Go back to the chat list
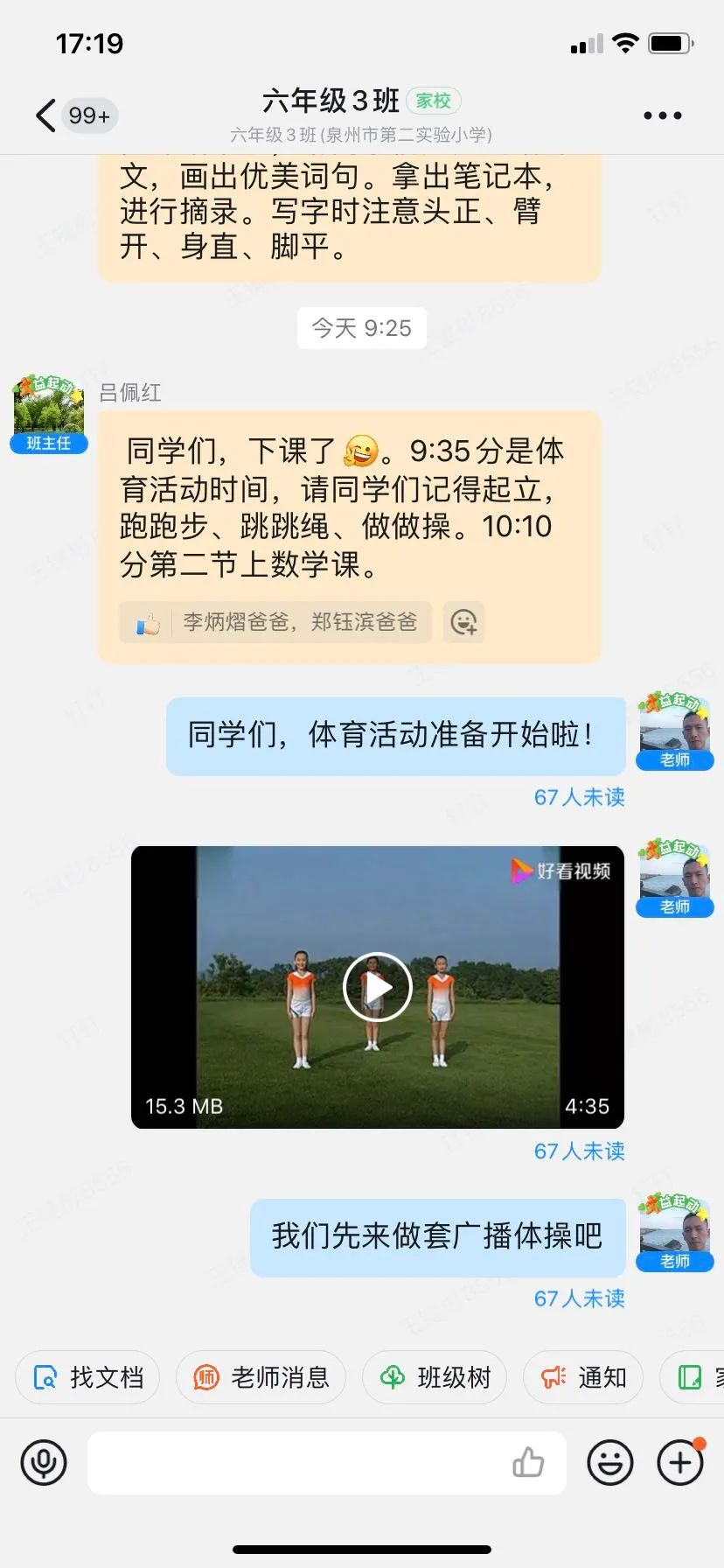The width and height of the screenshot is (724, 1568). 45,115
